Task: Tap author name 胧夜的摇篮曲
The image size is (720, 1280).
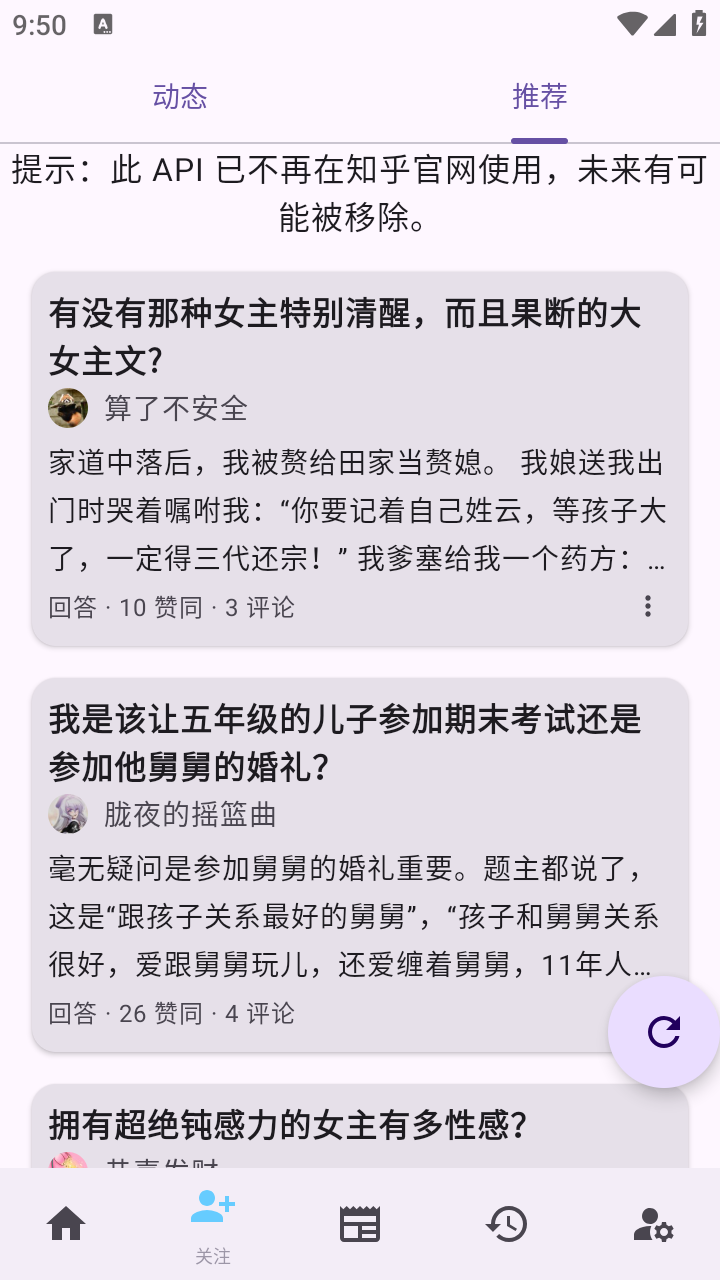Action: [190, 814]
